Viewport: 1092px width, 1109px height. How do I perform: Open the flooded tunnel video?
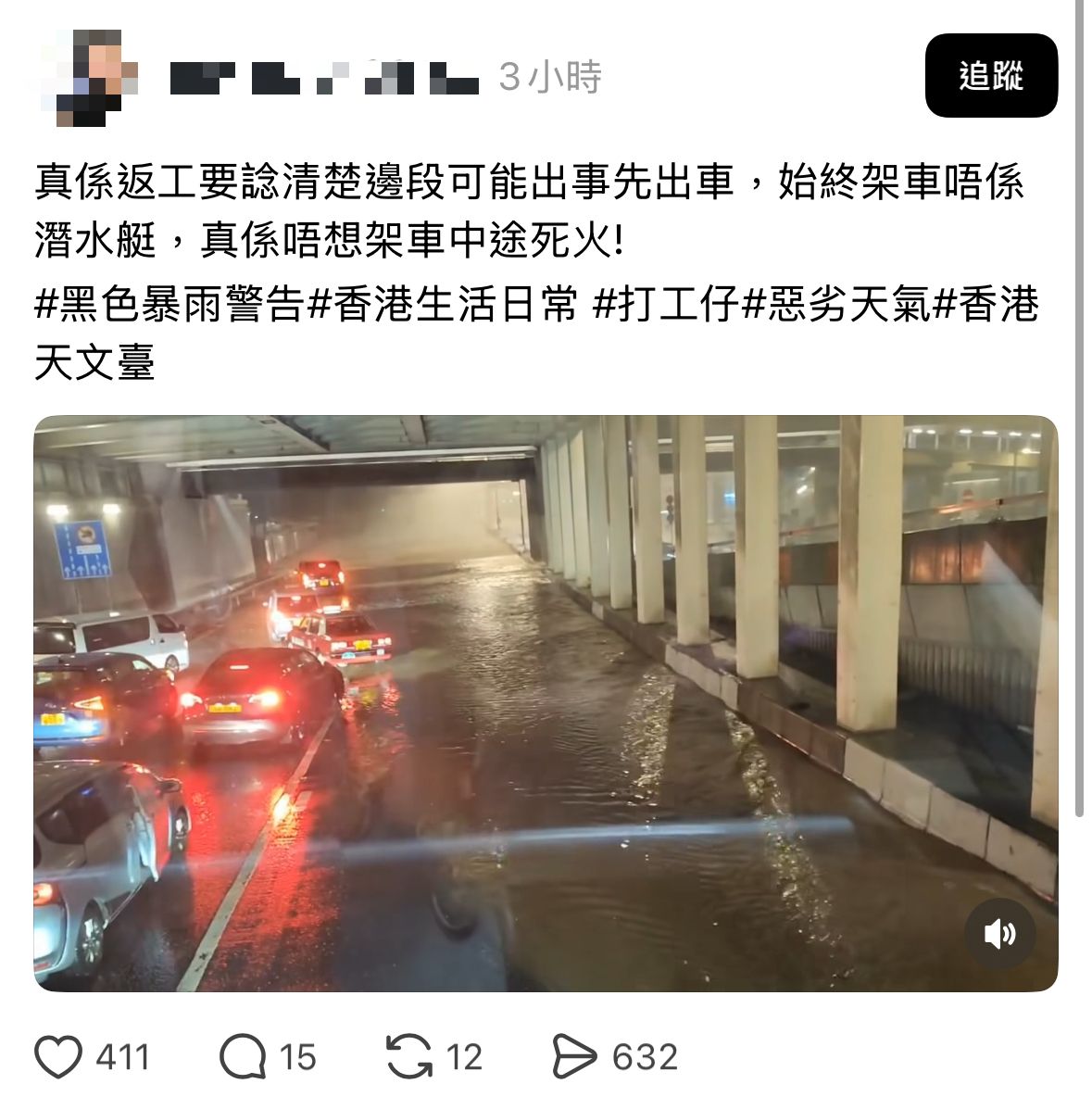(546, 704)
